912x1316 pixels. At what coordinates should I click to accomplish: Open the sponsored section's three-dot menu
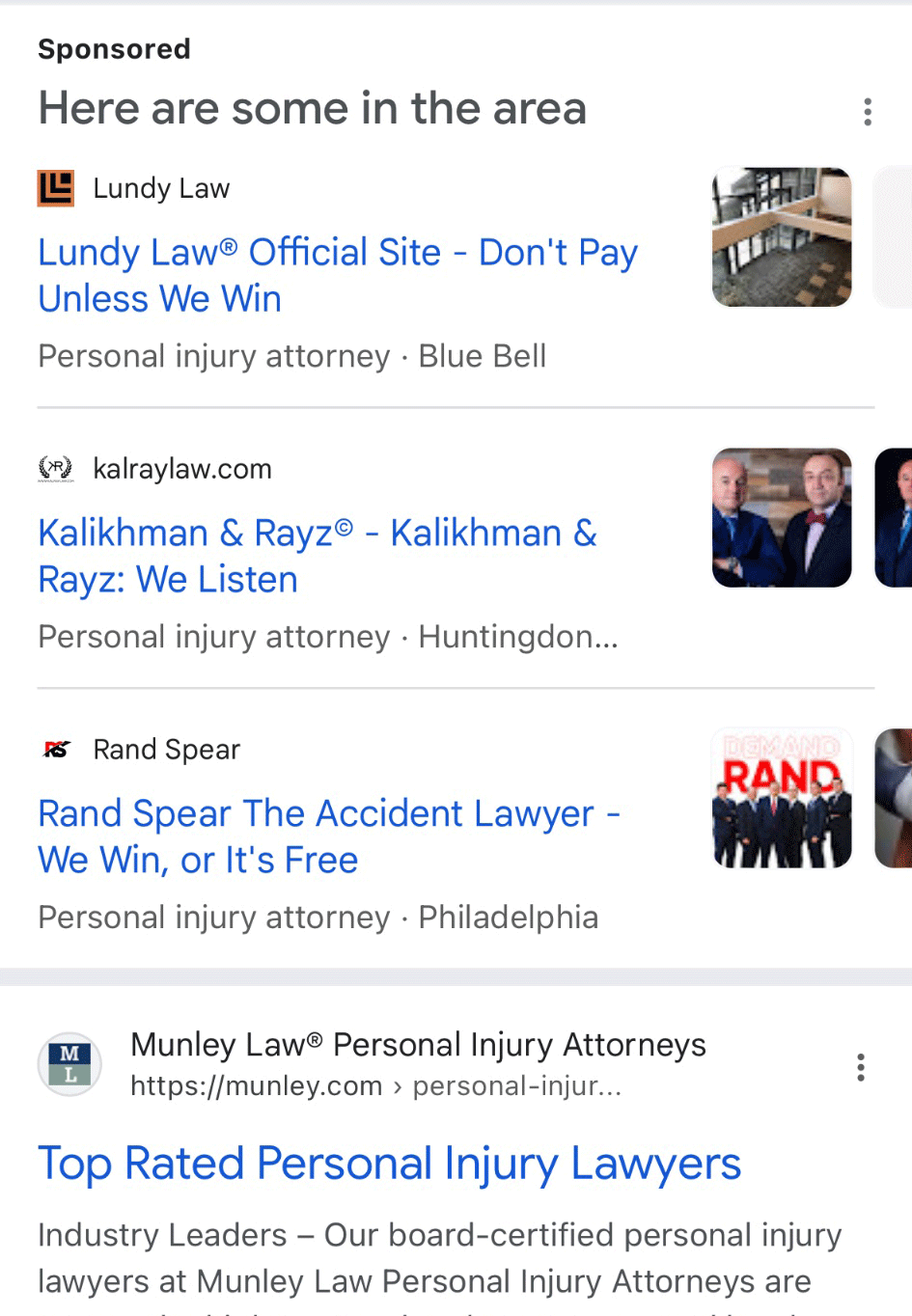(x=867, y=112)
